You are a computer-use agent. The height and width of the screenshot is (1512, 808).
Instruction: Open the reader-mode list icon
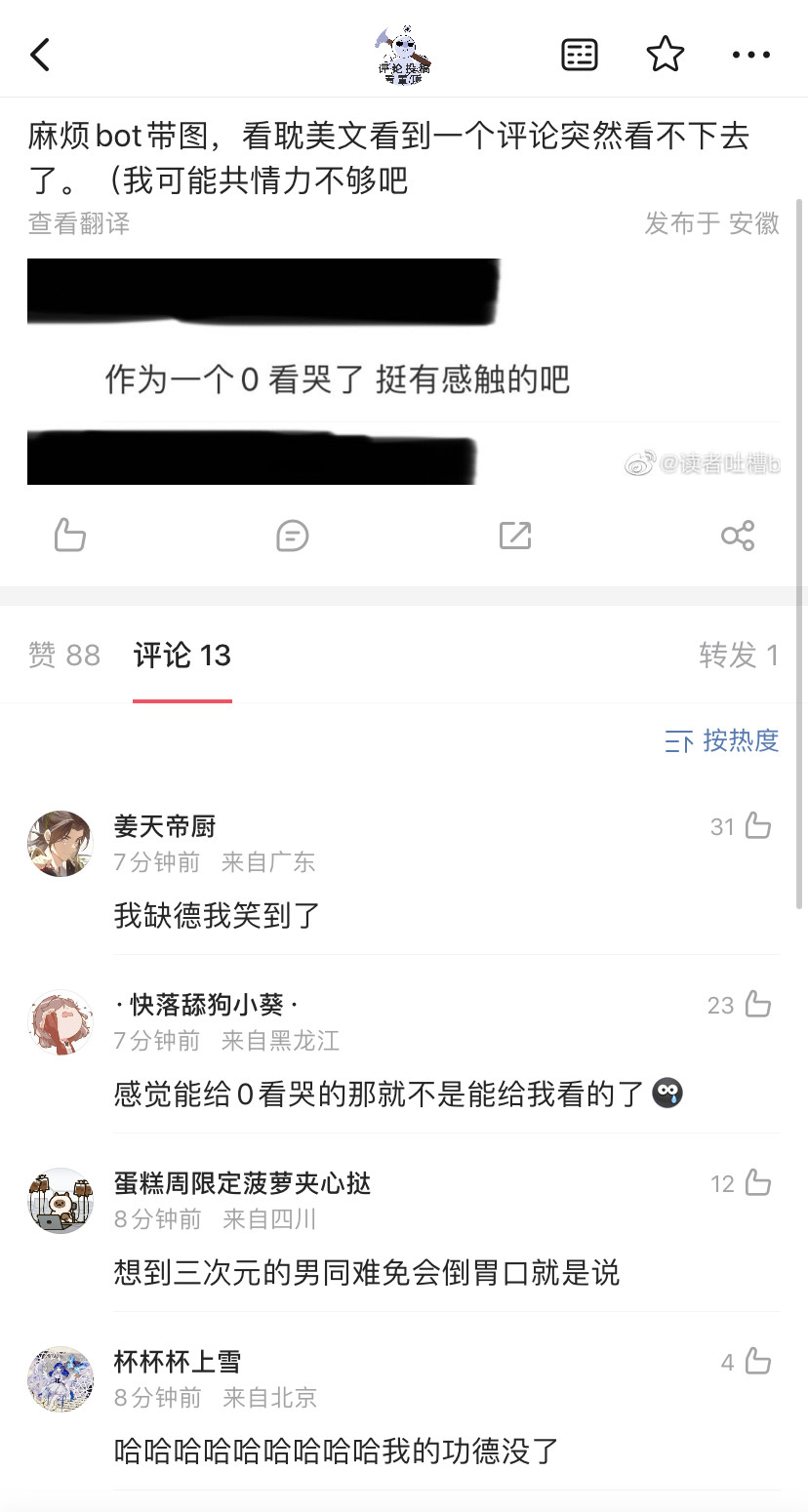pos(580,55)
